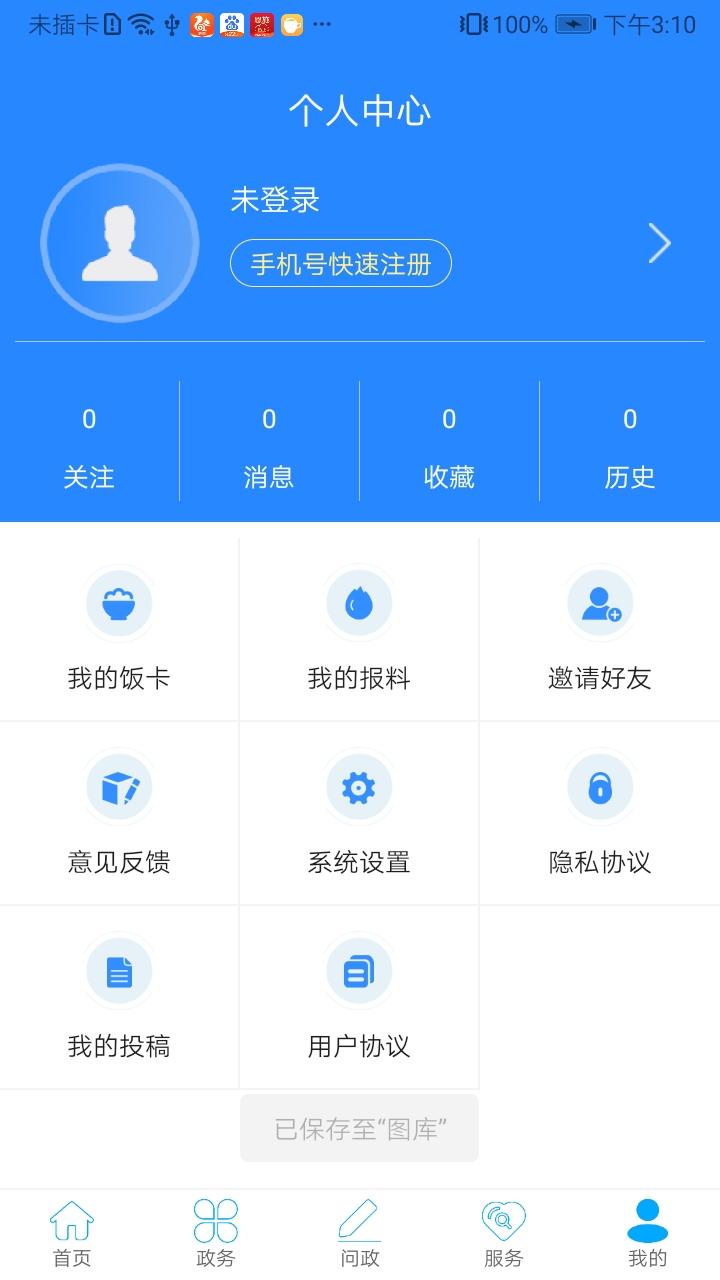Select the 我的 tab
This screenshot has width=720, height=1280.
tap(647, 1234)
